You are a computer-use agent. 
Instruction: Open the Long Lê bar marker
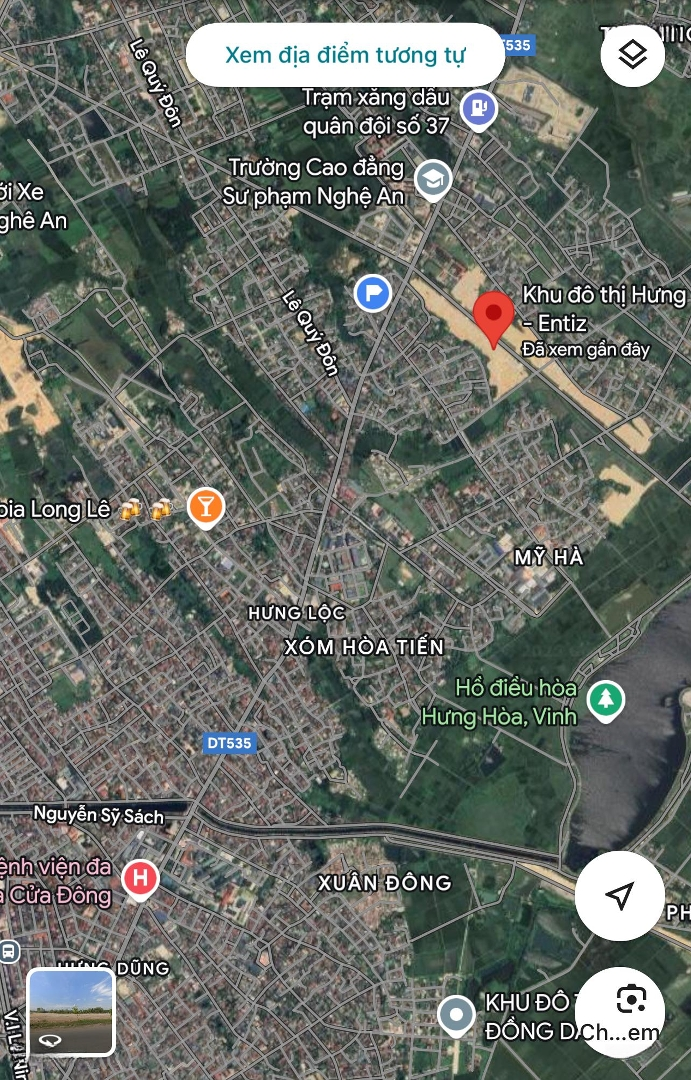coord(205,506)
